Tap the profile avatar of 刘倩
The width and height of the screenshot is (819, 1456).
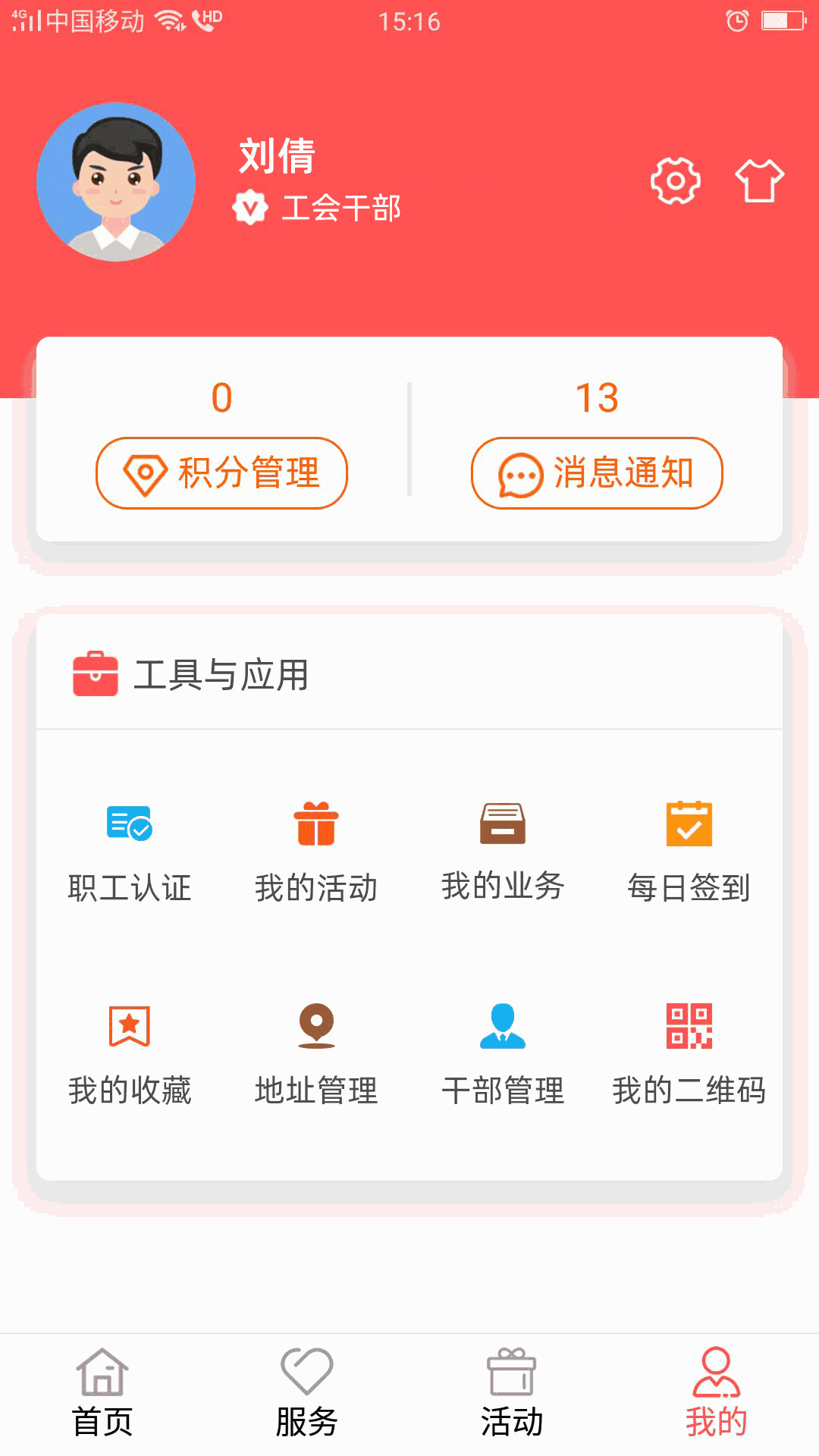[x=116, y=182]
